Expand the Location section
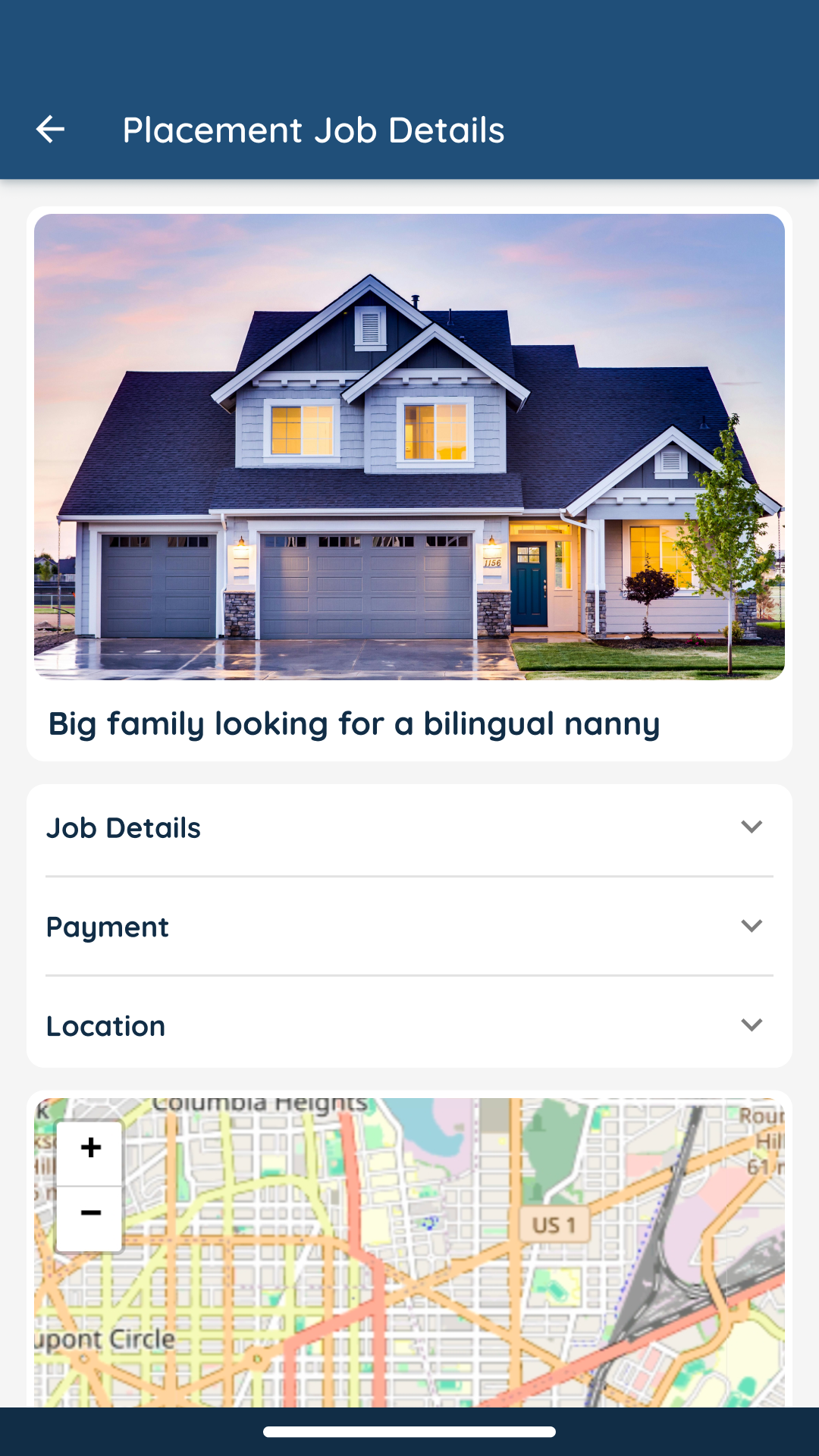 pyautogui.click(x=751, y=1025)
